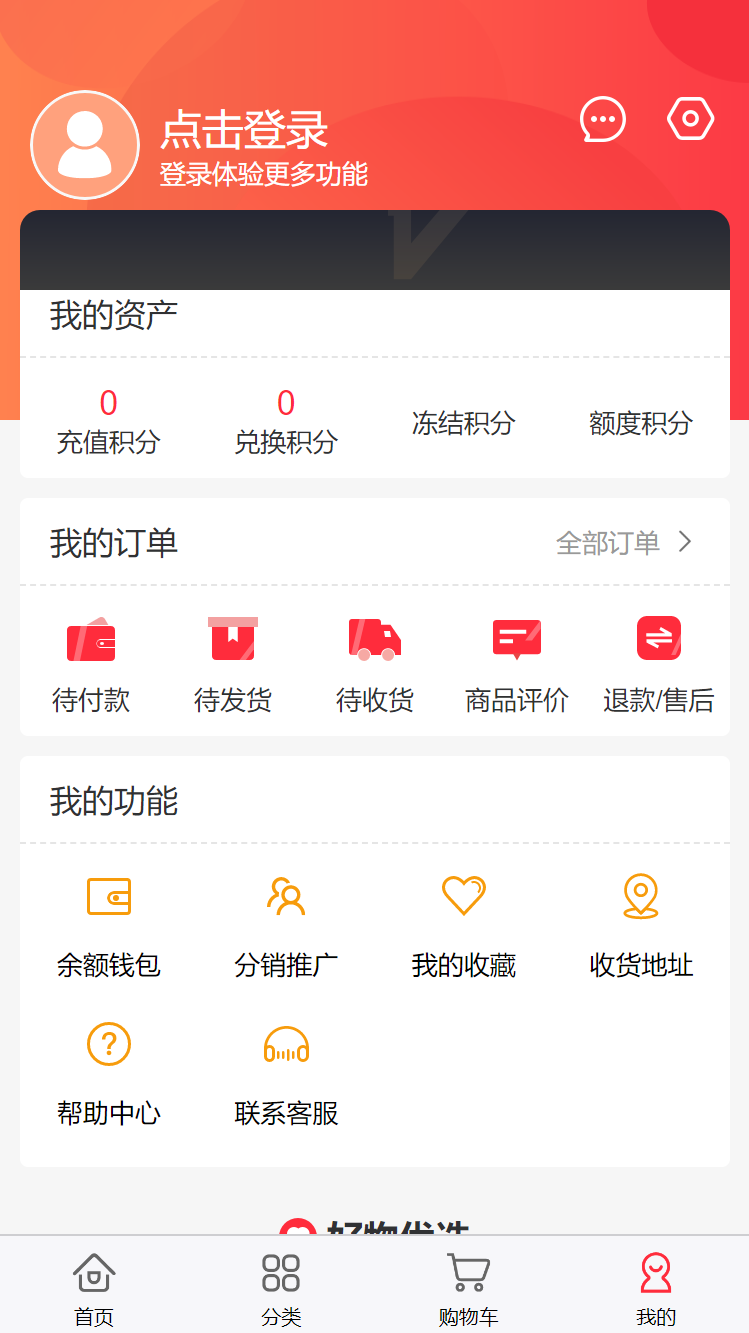Open the 帮助中心 help icon
Screen dimensions: 749x1333
[108, 1044]
